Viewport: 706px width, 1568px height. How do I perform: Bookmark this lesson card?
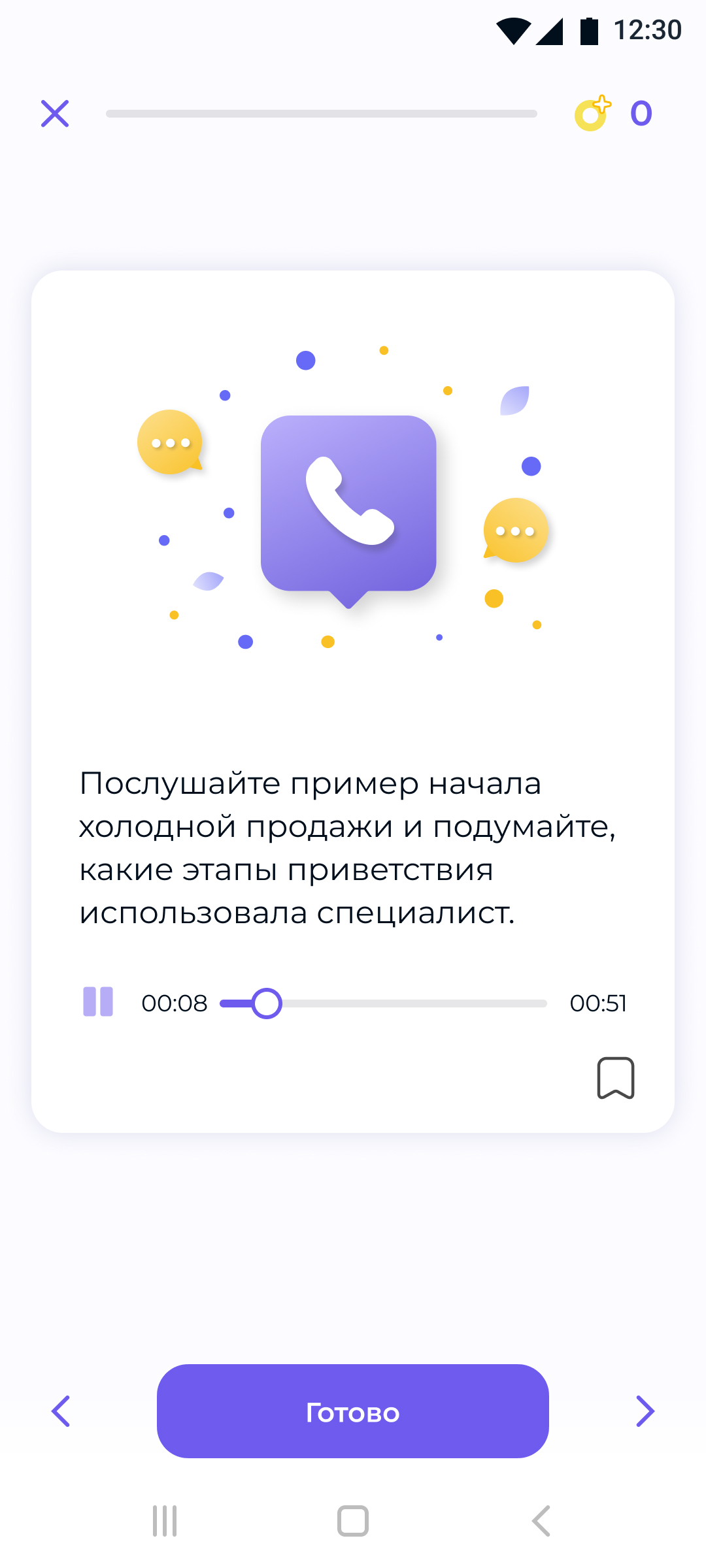[x=615, y=1078]
